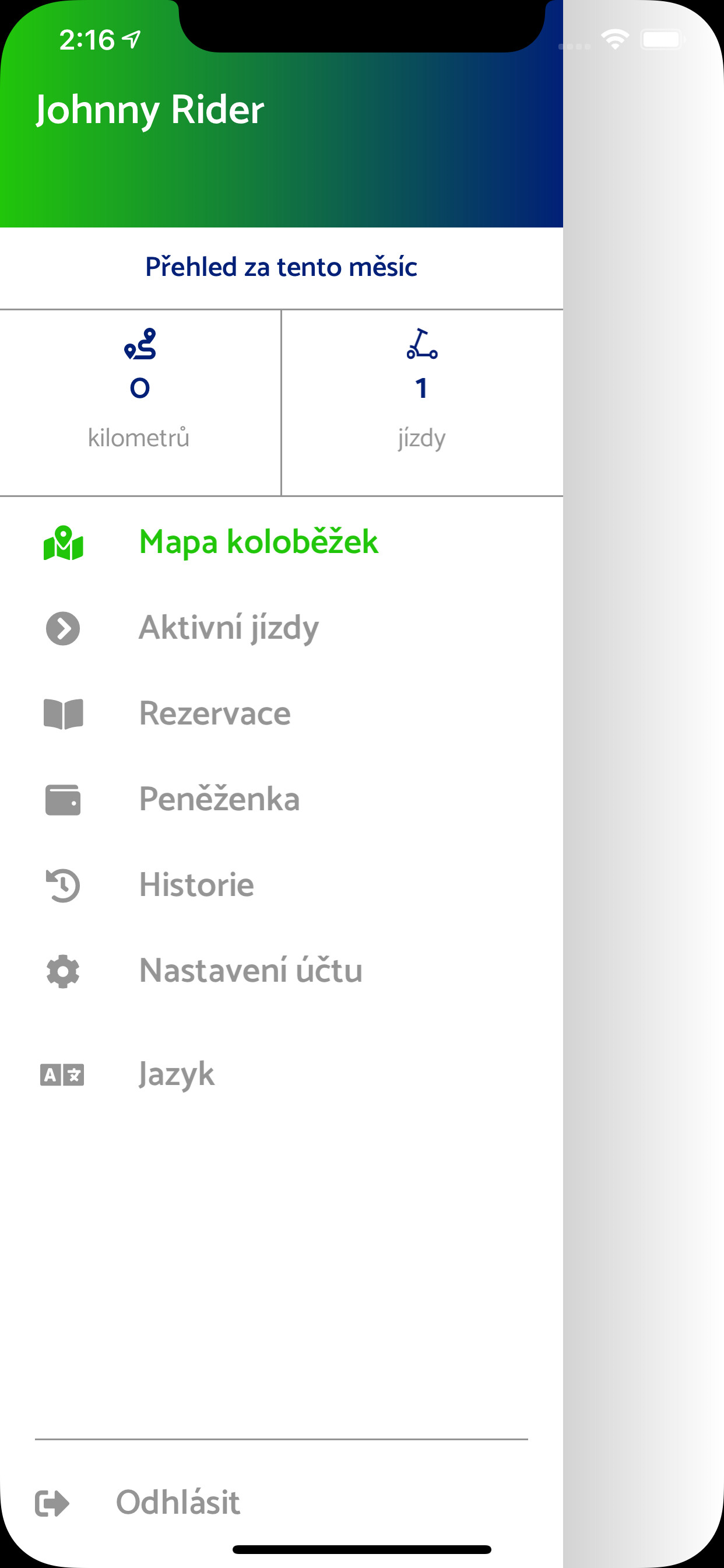The width and height of the screenshot is (724, 1568).
Task: Go to Aktivní jízdy
Action: 281,628
